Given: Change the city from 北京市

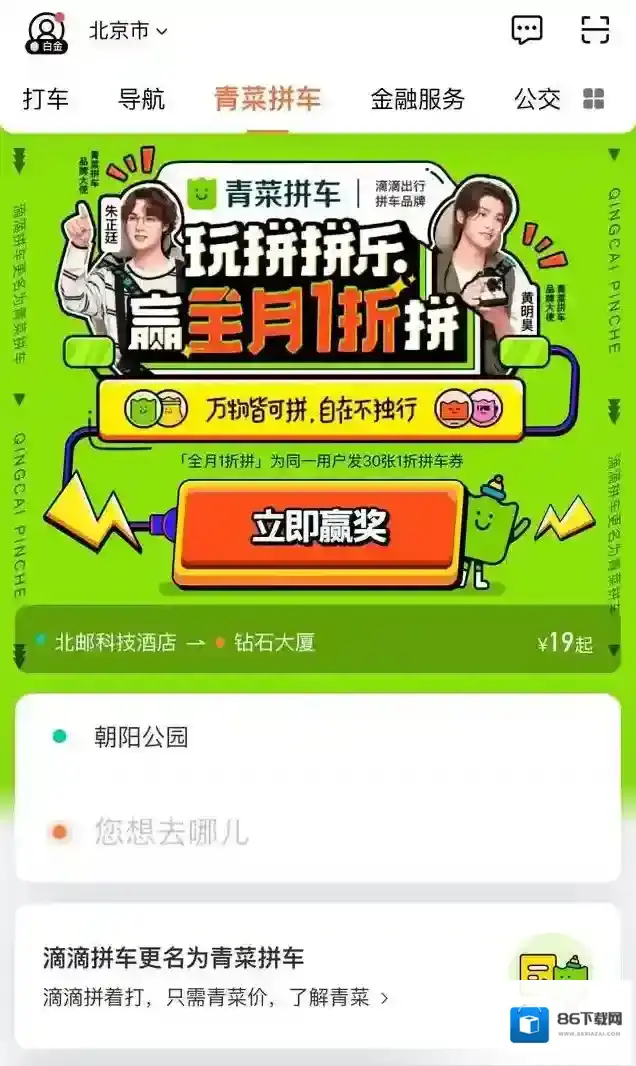Looking at the screenshot, I should [128, 31].
